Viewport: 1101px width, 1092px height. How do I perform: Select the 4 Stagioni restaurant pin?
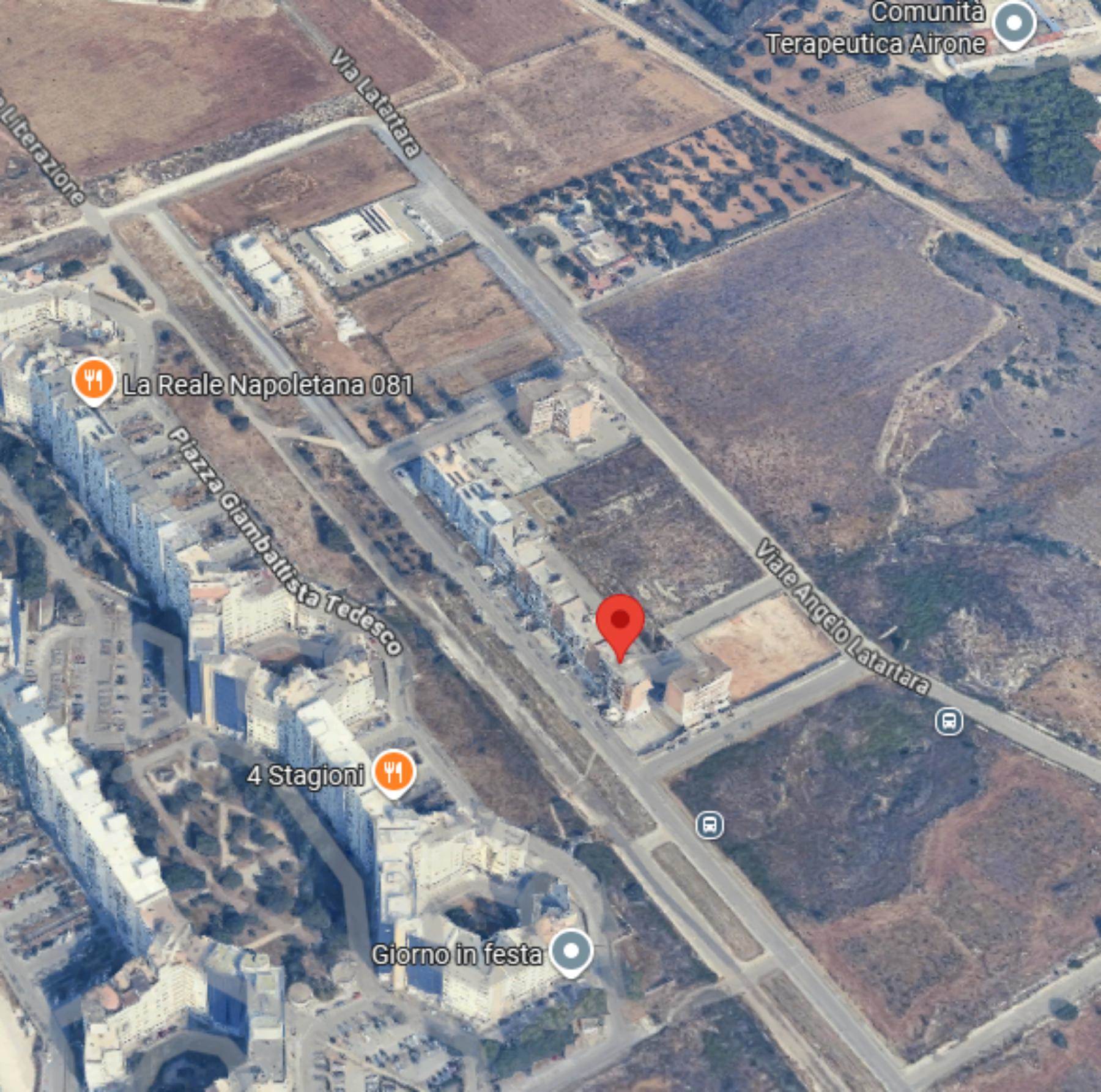[x=393, y=771]
